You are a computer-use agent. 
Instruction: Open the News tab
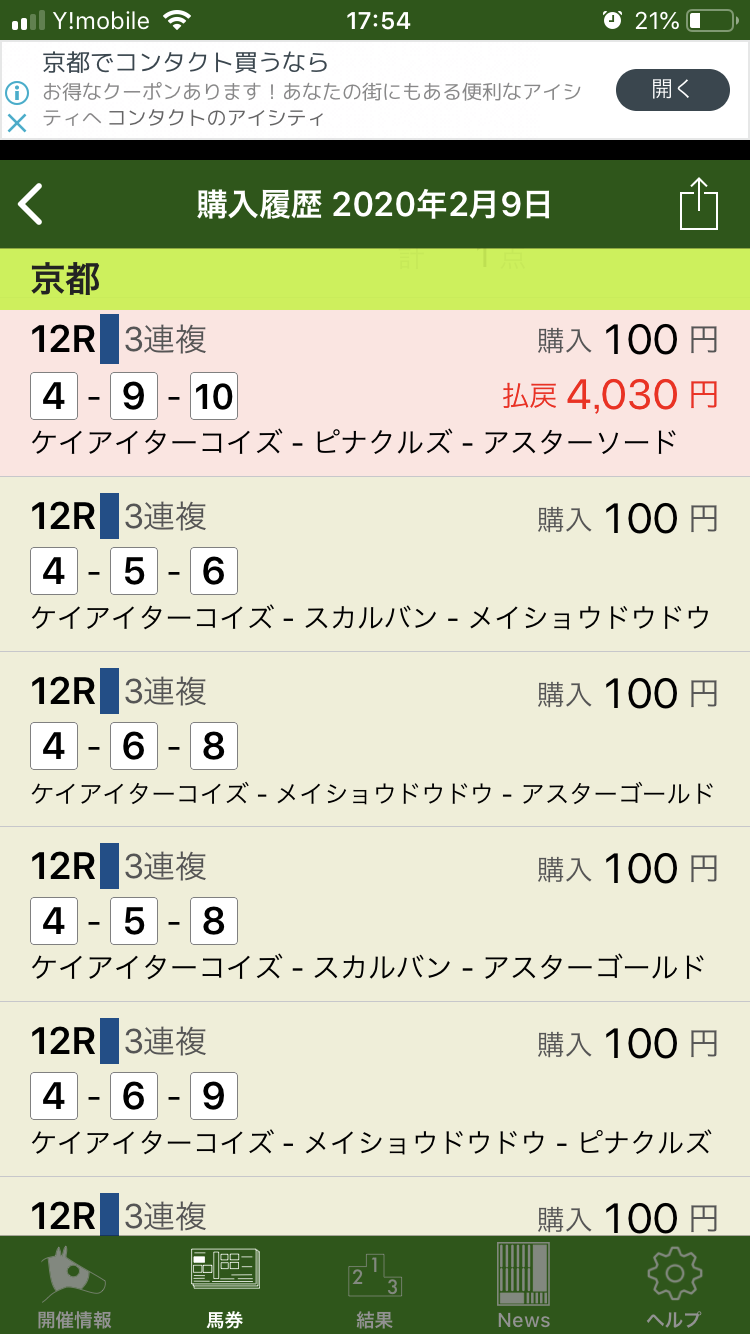(x=524, y=1285)
